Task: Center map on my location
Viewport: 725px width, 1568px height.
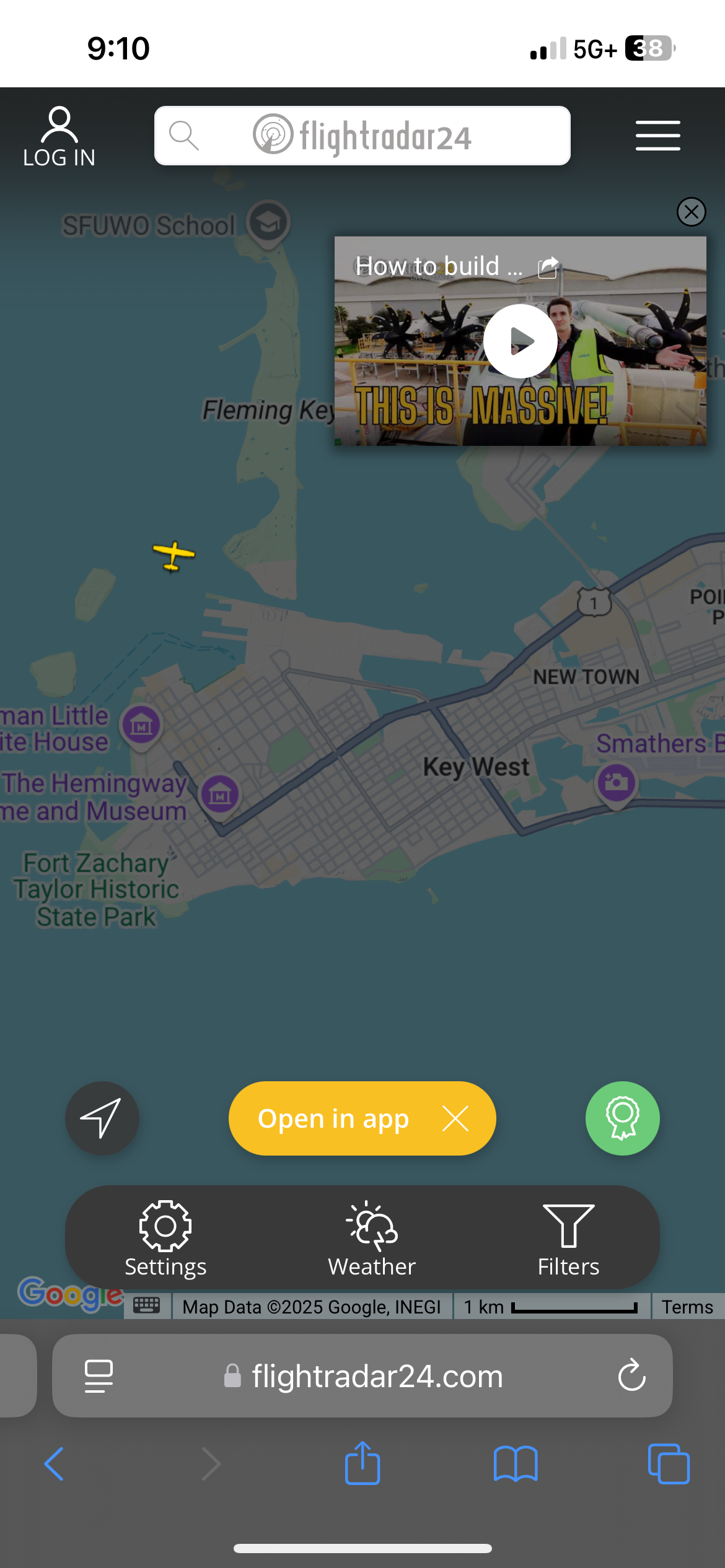Action: (102, 1118)
